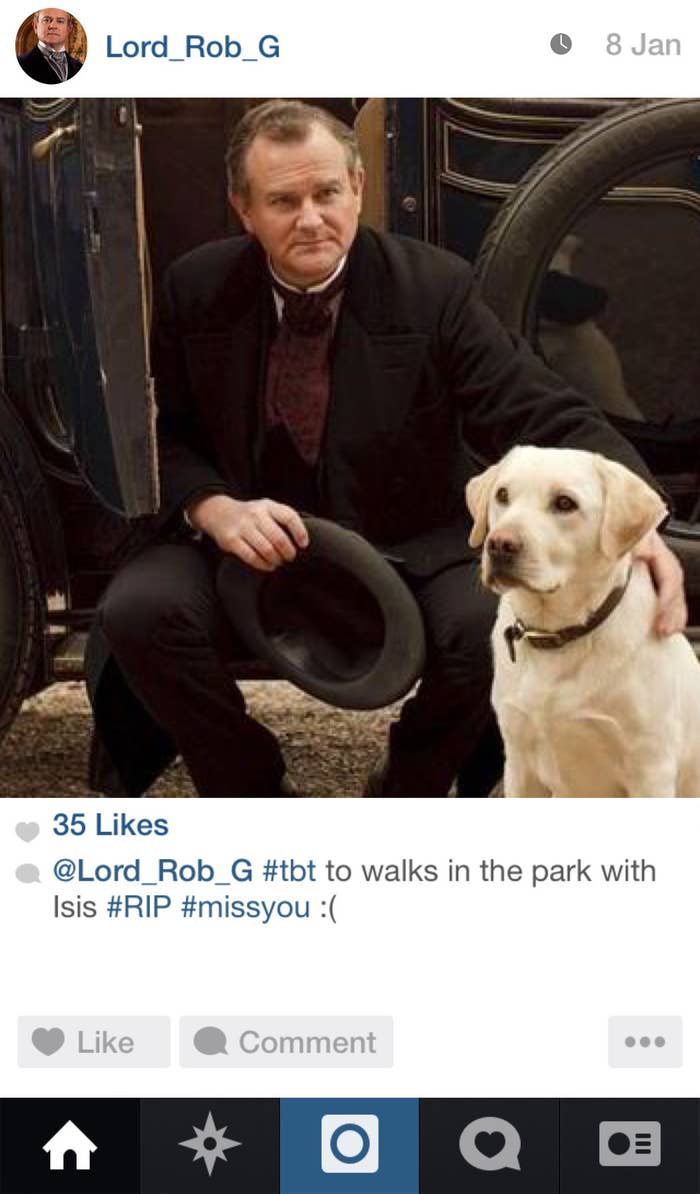Open the three-dot options menu
This screenshot has width=700, height=1194.
[x=645, y=1042]
